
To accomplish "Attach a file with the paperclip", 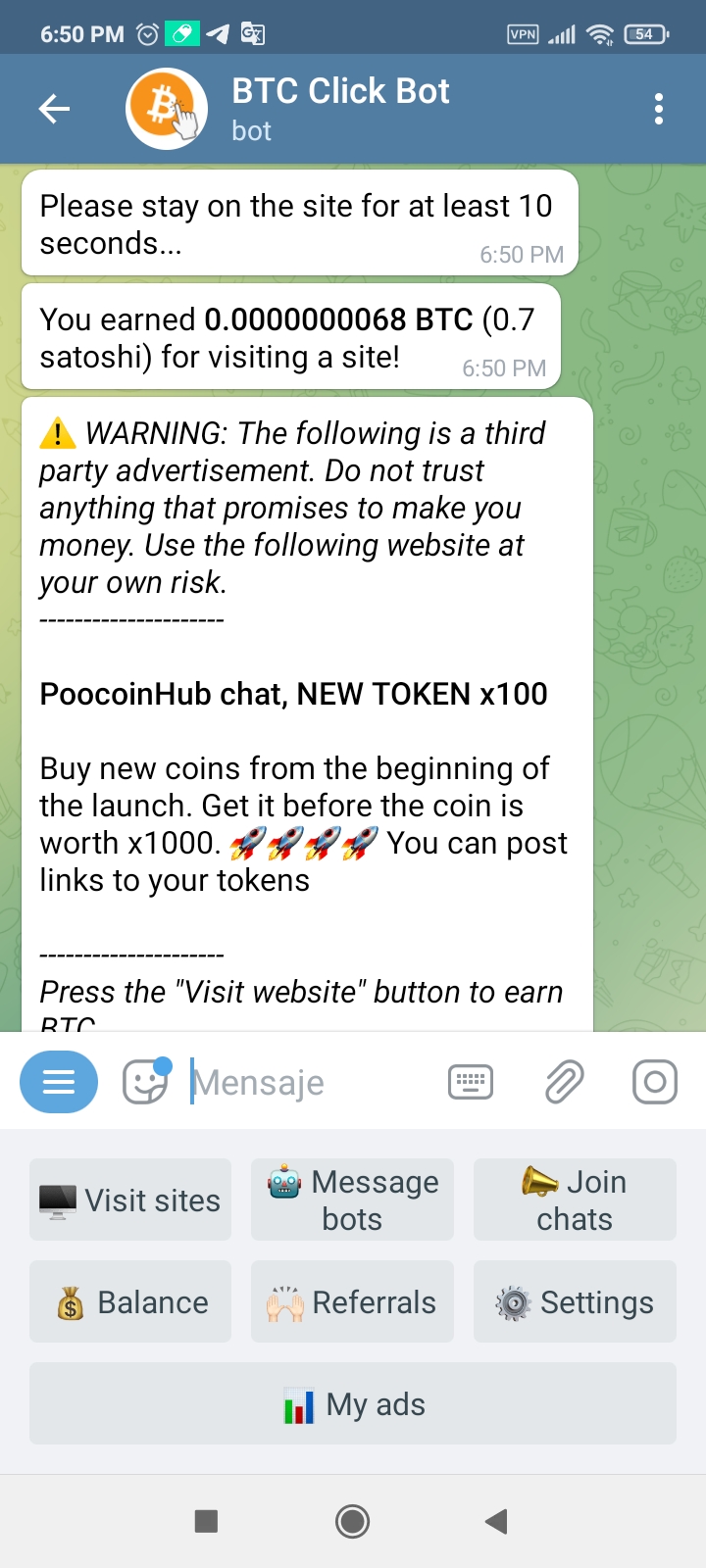I will click(564, 1082).
